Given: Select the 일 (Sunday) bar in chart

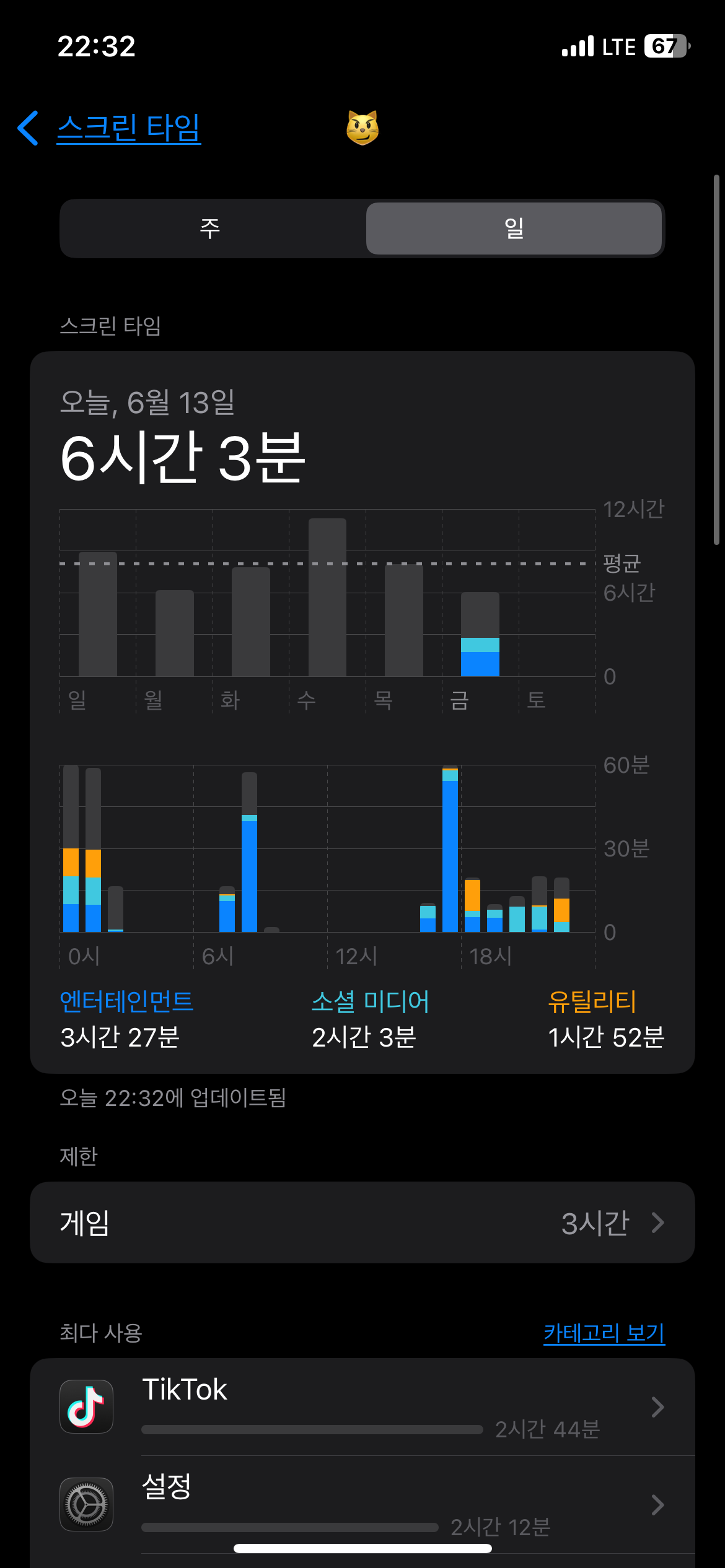Looking at the screenshot, I should click(98, 614).
